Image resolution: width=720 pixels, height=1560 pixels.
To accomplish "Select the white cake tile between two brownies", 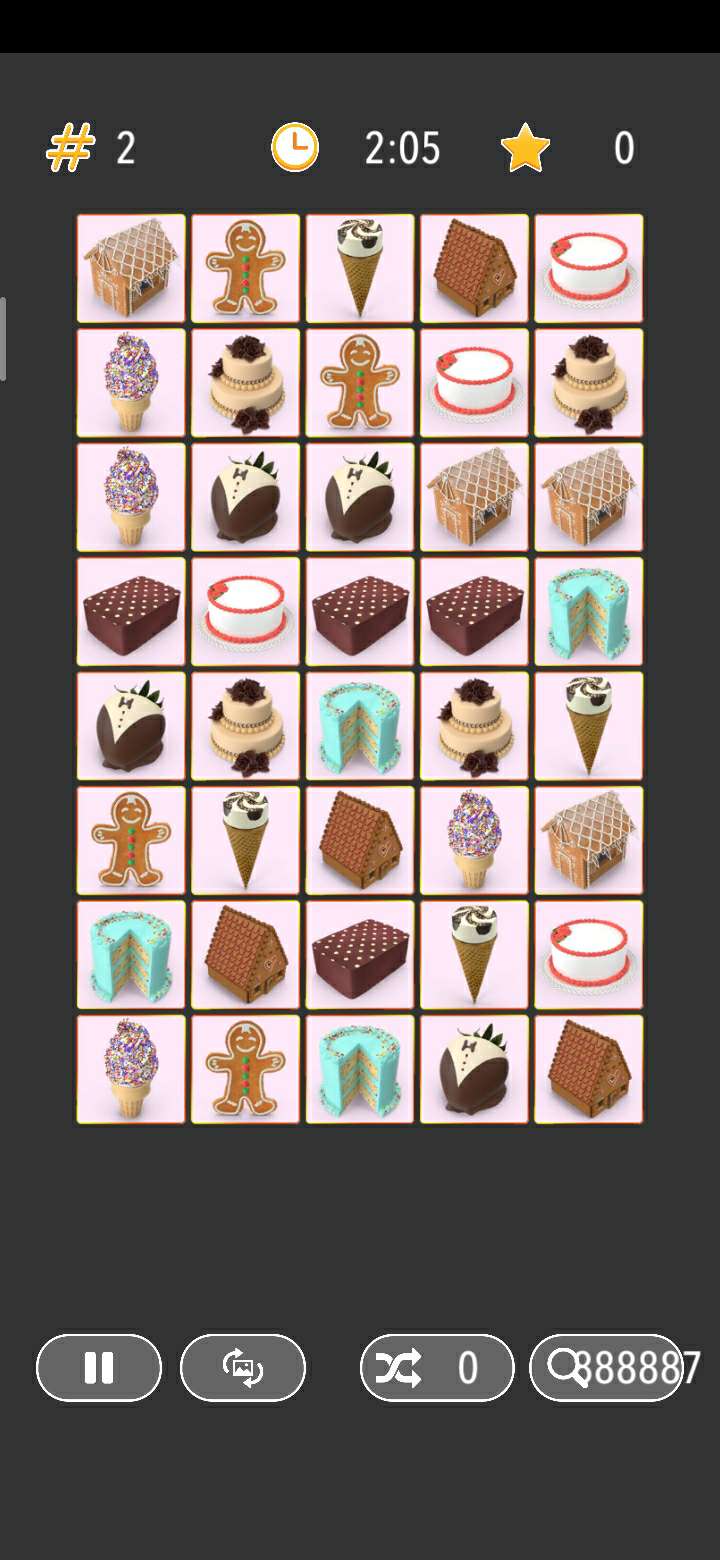I will coord(245,611).
